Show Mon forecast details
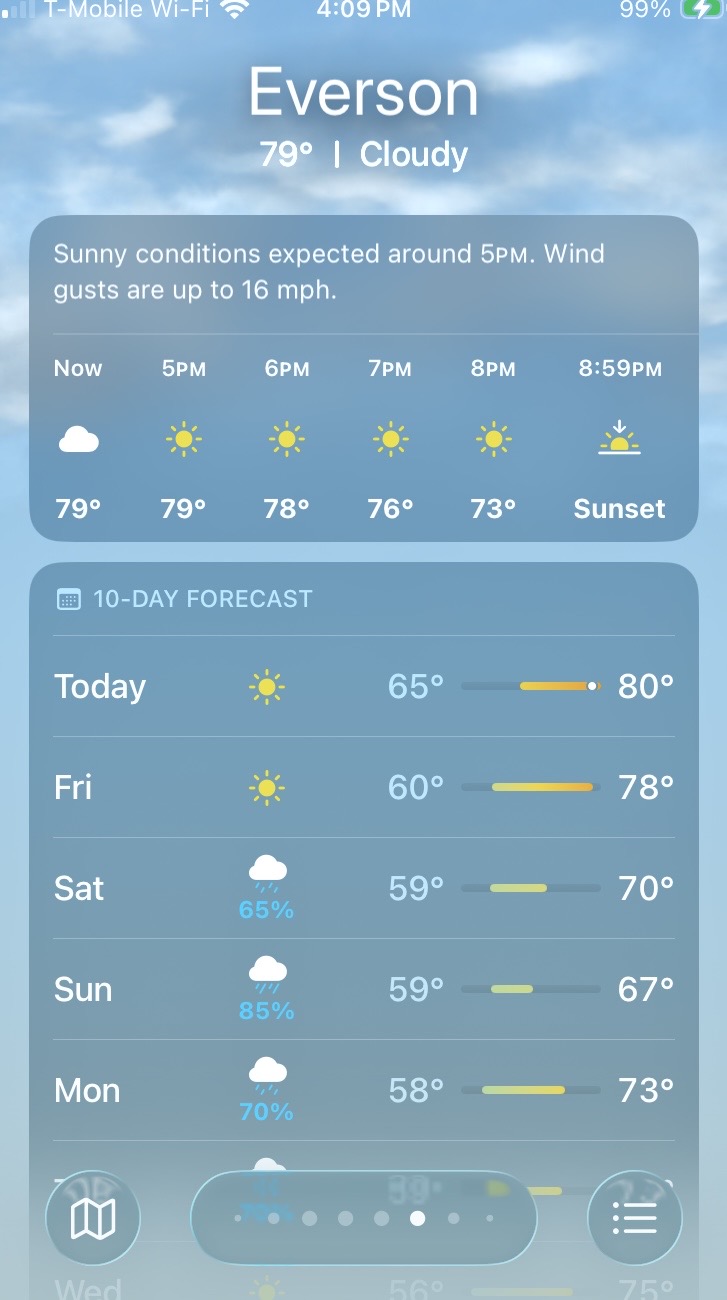This screenshot has width=727, height=1300. pyautogui.click(x=363, y=1090)
